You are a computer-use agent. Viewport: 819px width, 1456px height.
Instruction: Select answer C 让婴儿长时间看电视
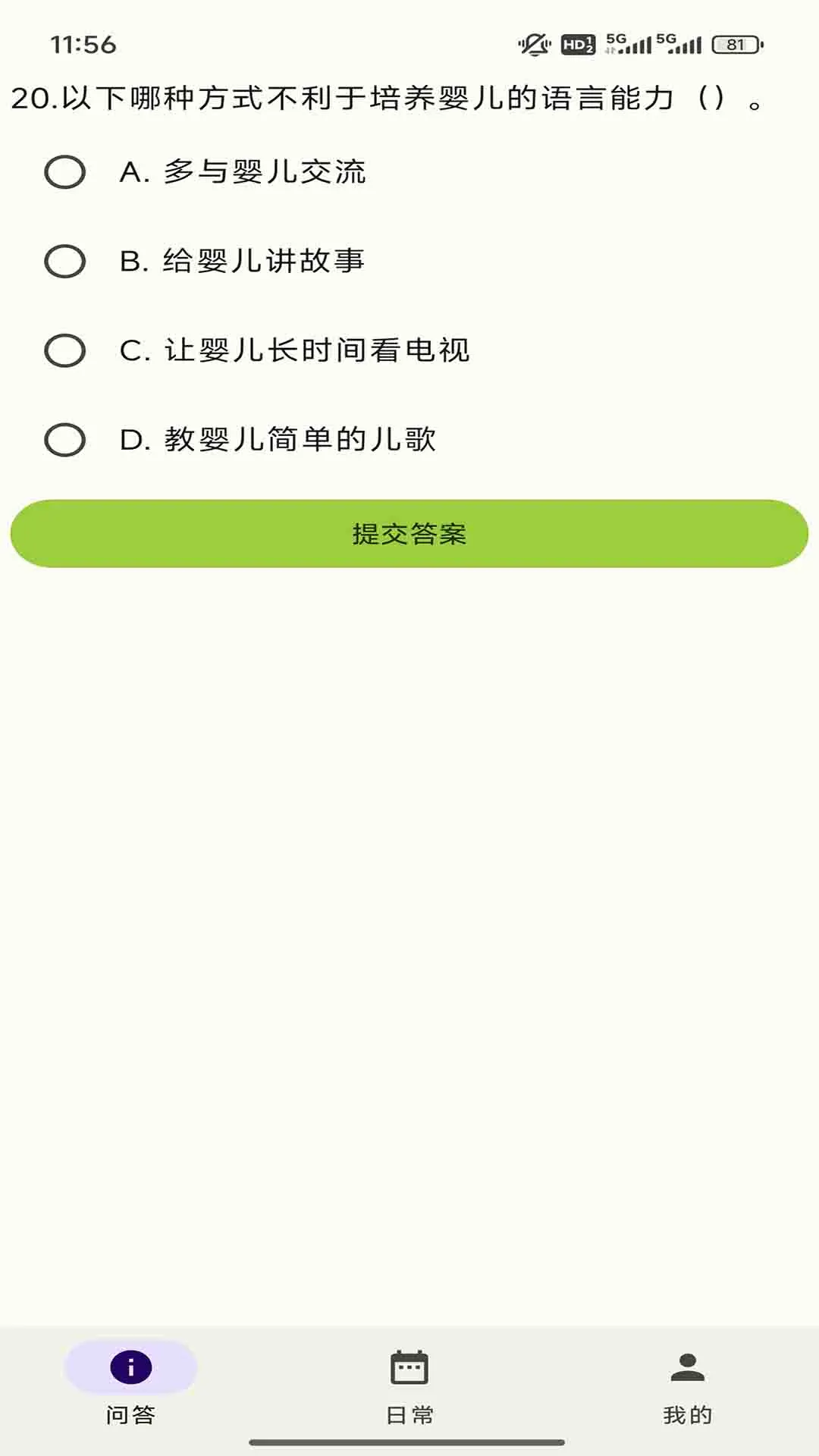(x=294, y=350)
